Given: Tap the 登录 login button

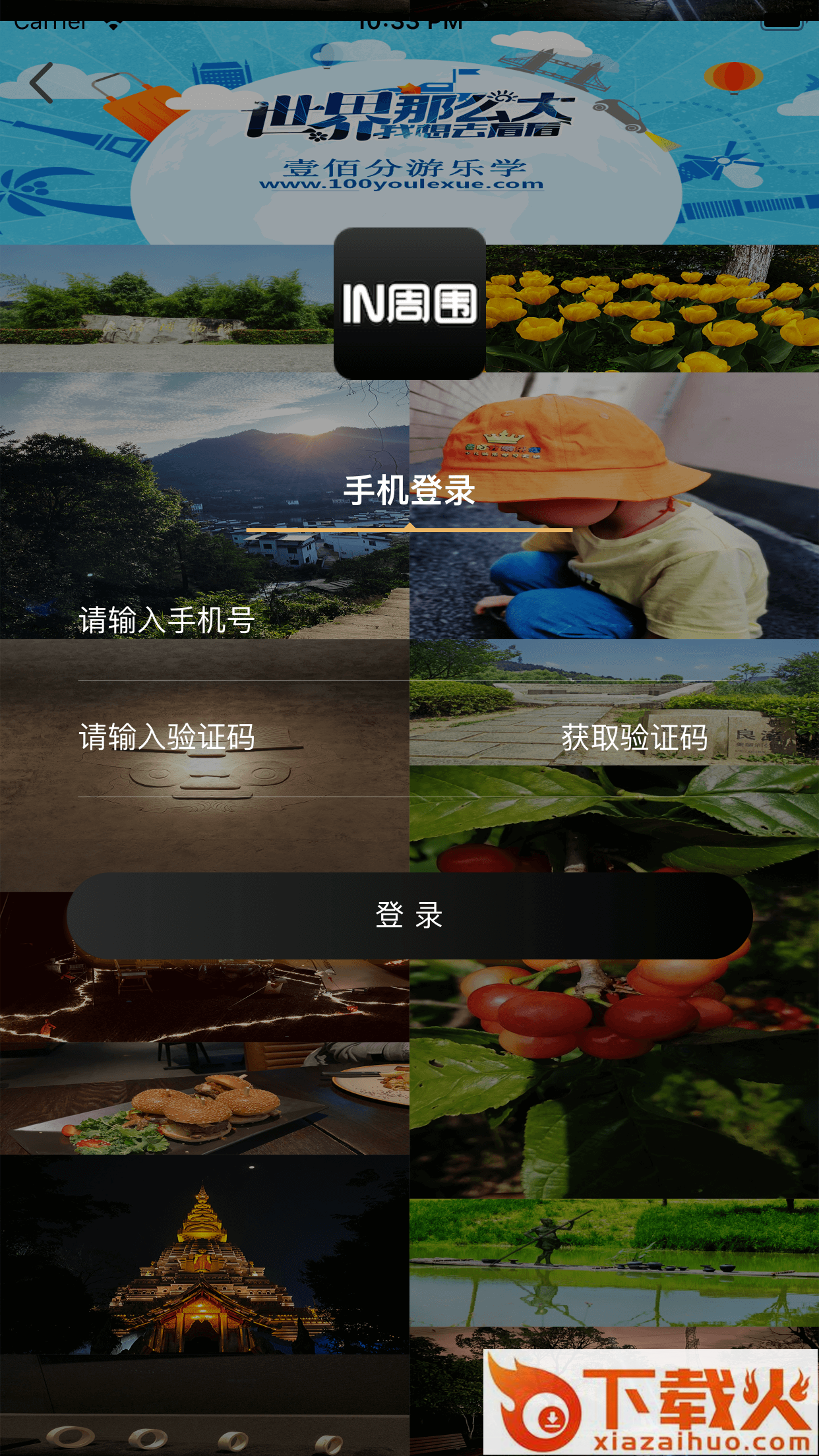Looking at the screenshot, I should [x=409, y=915].
